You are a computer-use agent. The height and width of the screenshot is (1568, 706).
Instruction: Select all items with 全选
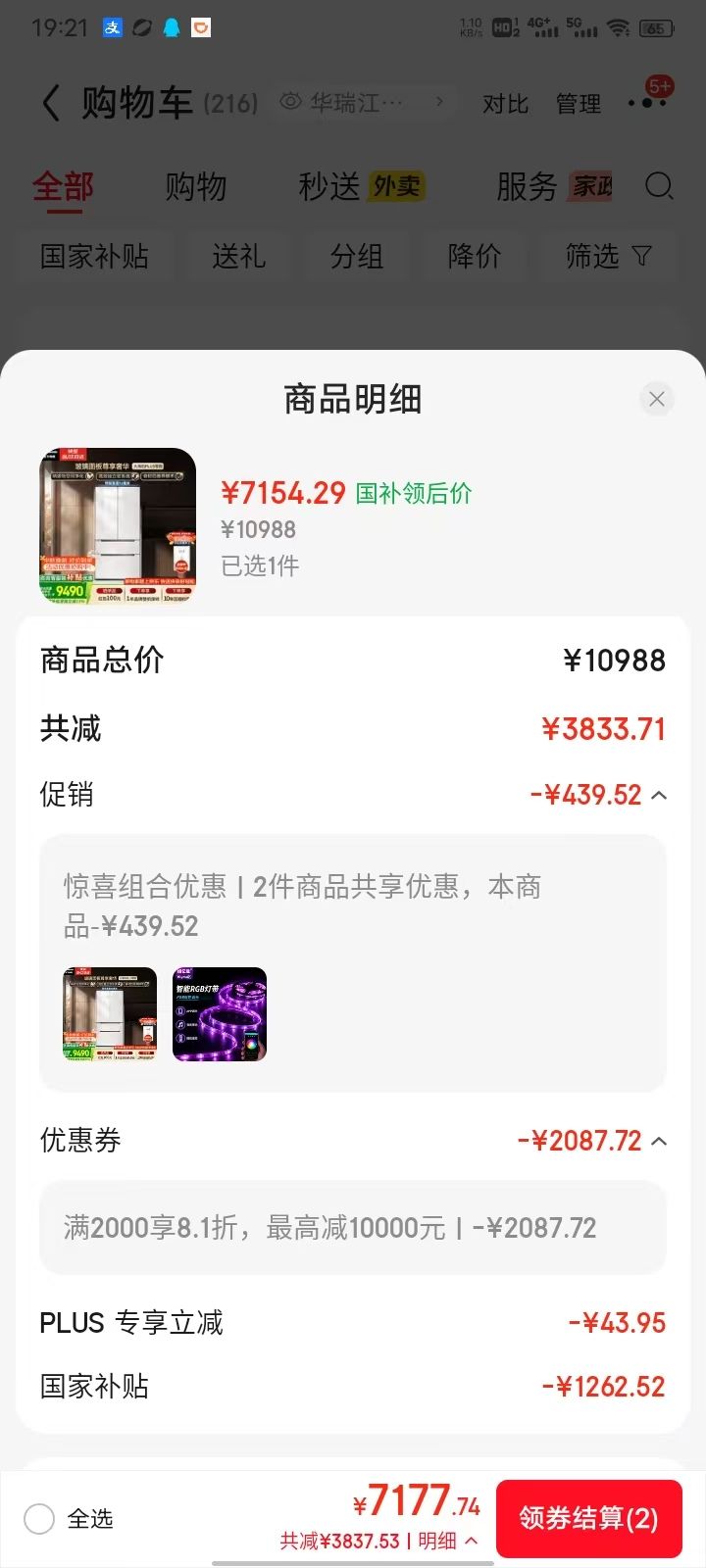69,1519
